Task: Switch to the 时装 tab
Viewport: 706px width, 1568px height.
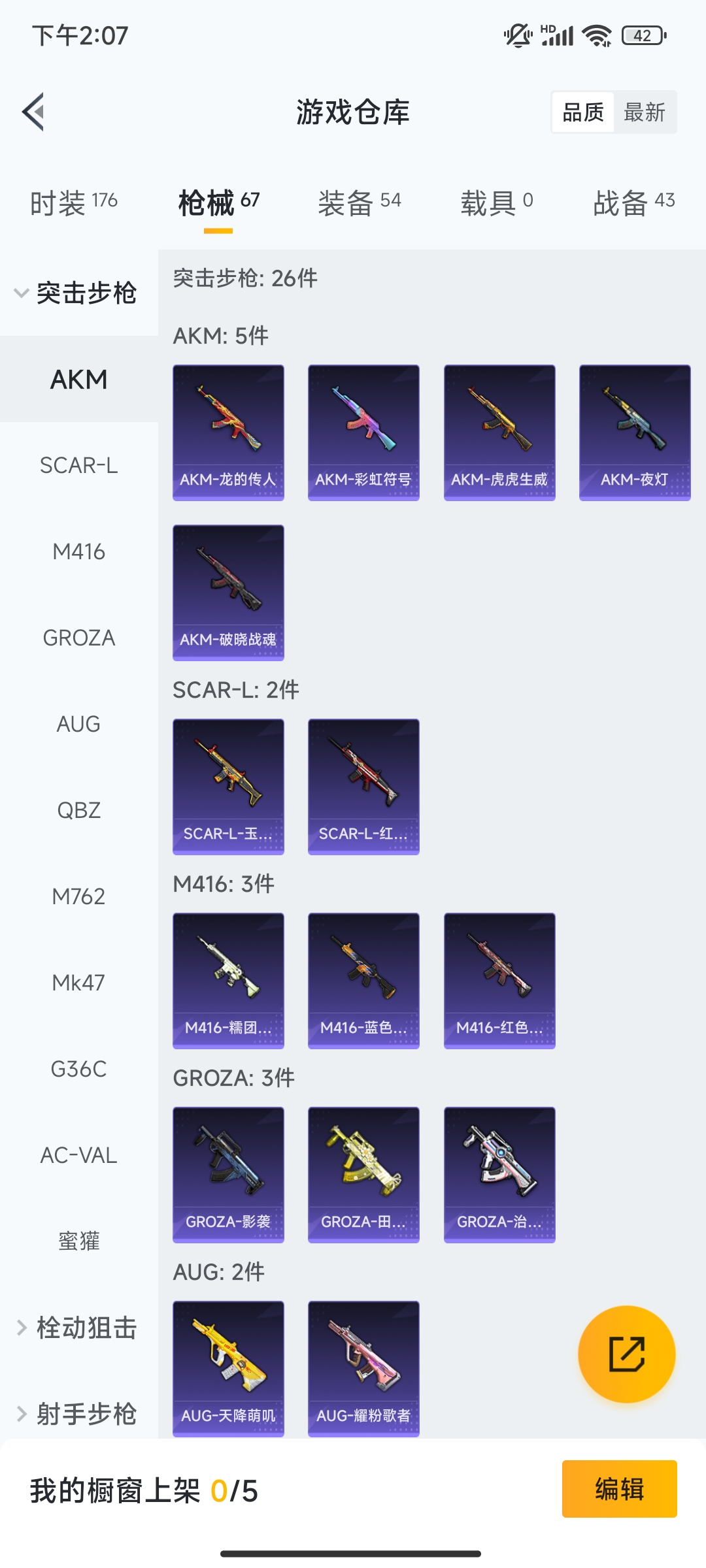Action: point(73,203)
